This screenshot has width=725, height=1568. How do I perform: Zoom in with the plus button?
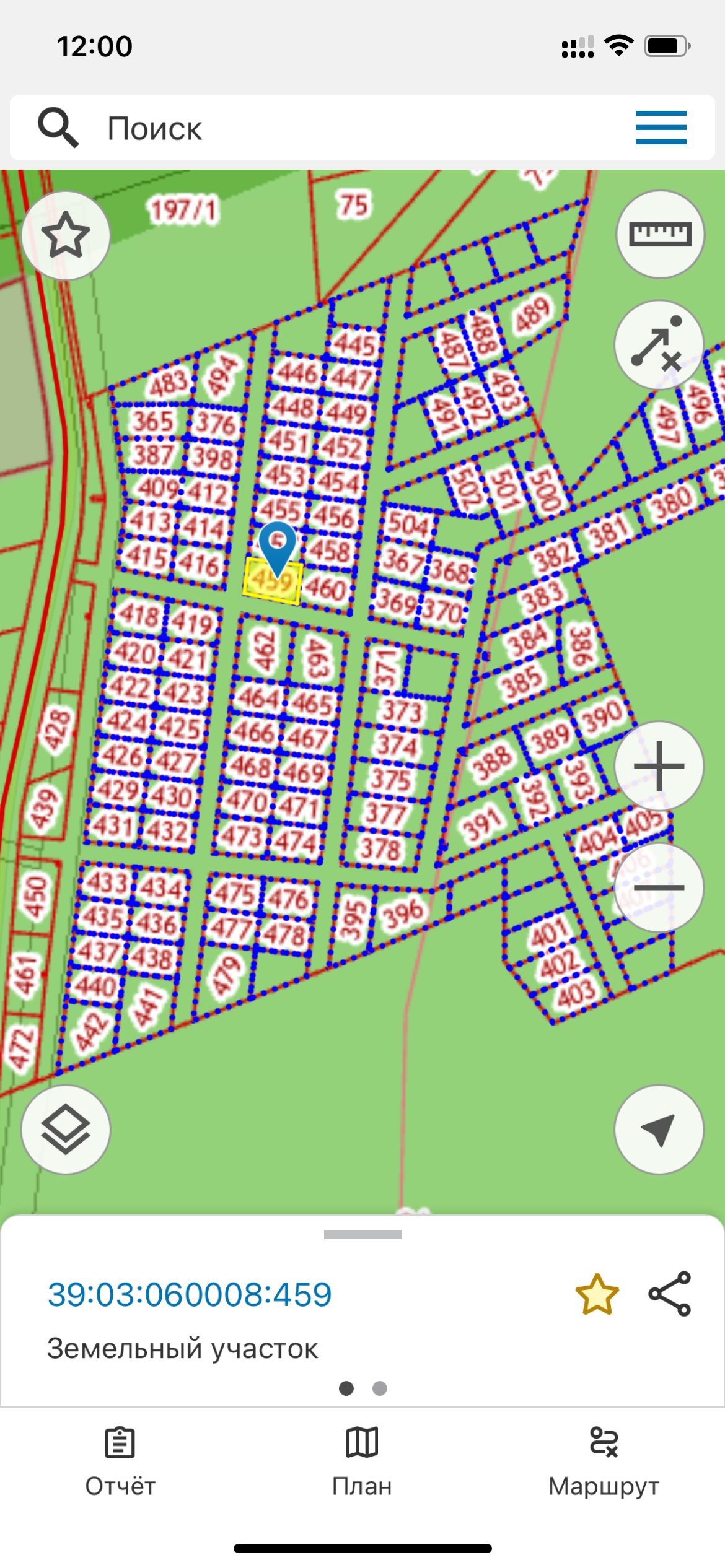click(x=659, y=766)
